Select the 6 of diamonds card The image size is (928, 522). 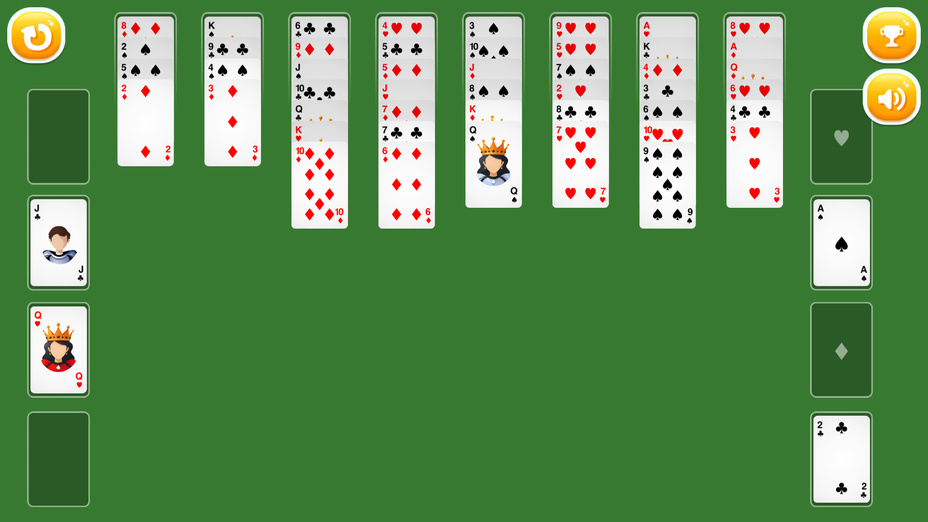pyautogui.click(x=407, y=188)
